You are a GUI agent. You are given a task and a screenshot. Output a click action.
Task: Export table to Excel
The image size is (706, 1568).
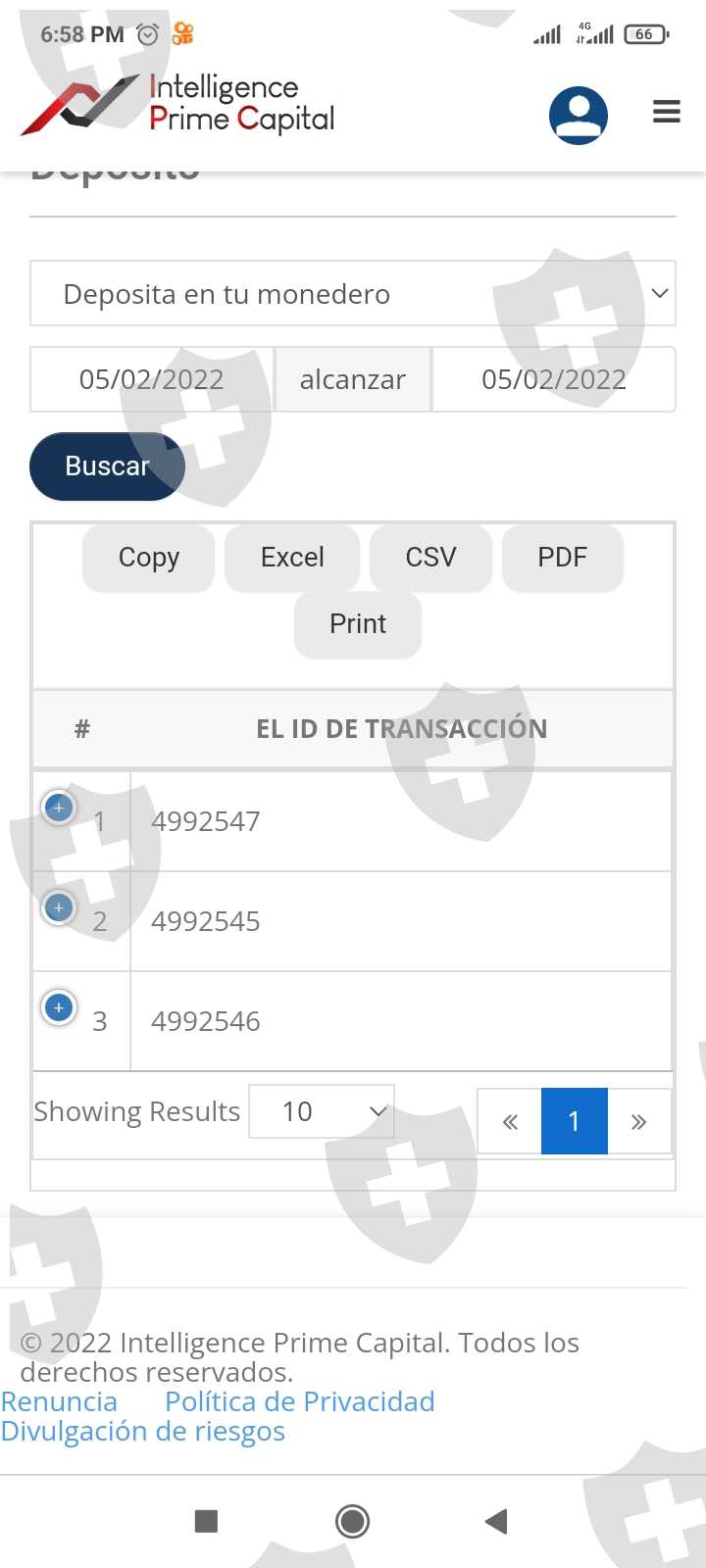pyautogui.click(x=292, y=558)
